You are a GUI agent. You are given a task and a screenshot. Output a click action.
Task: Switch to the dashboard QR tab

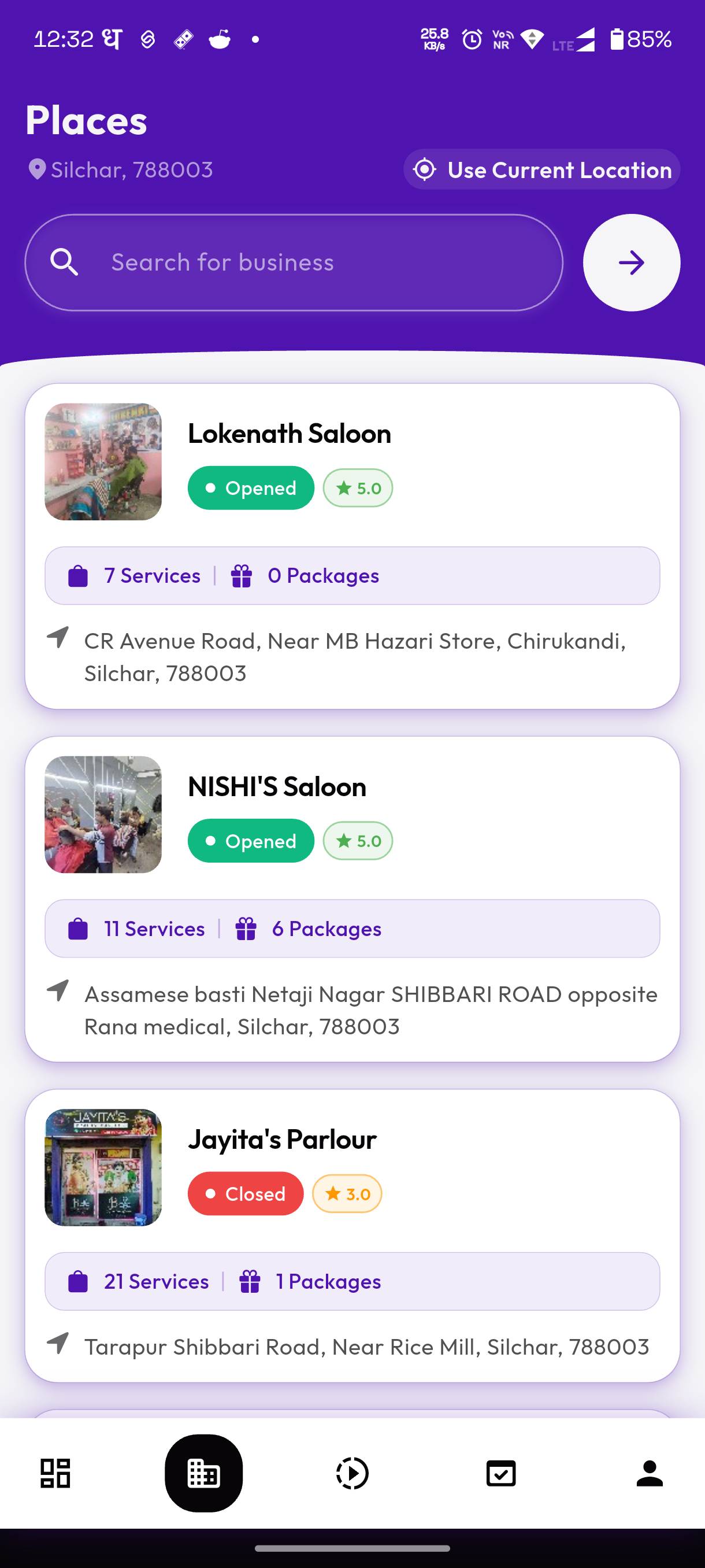pos(55,1473)
